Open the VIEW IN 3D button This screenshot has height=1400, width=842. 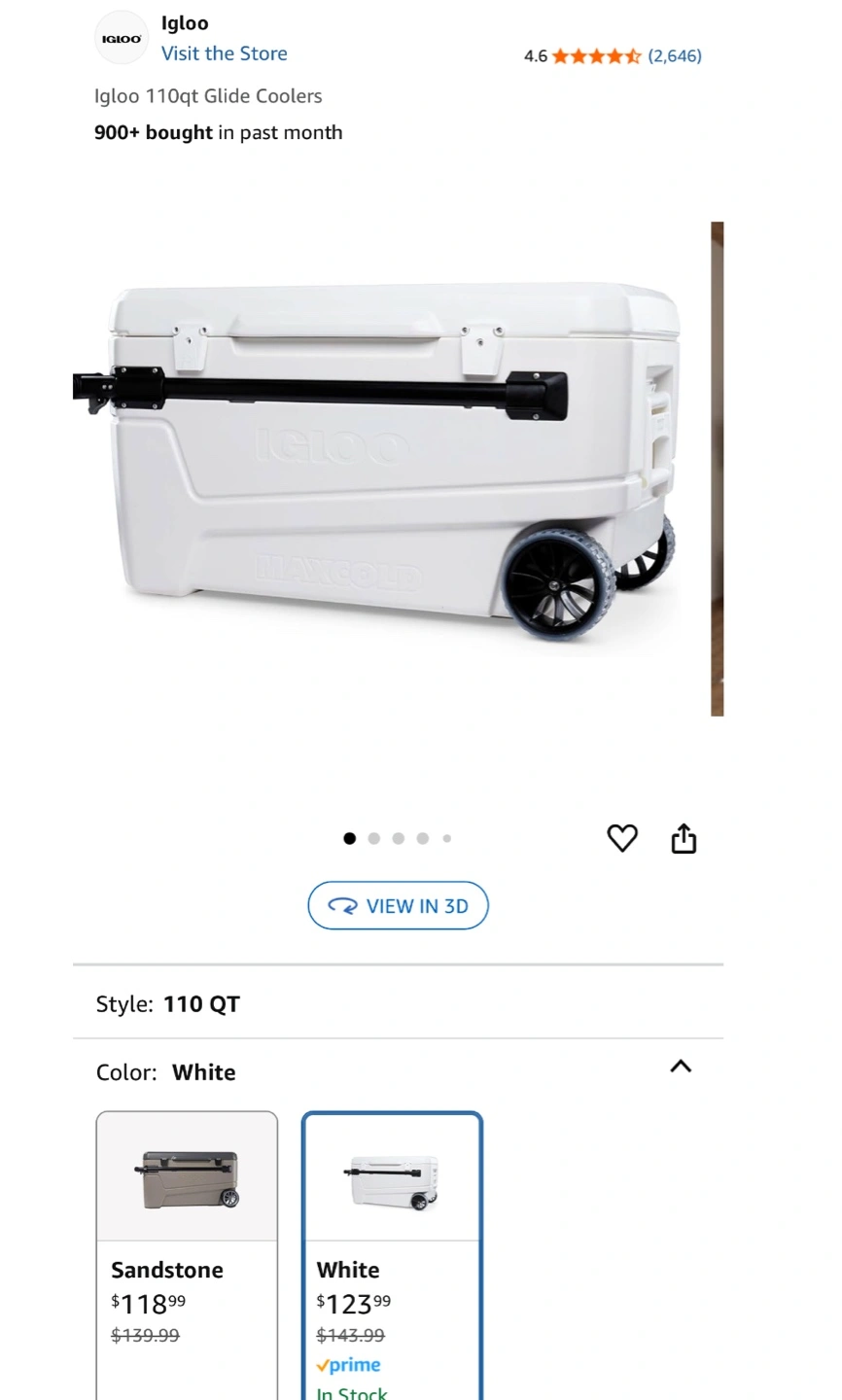[398, 905]
